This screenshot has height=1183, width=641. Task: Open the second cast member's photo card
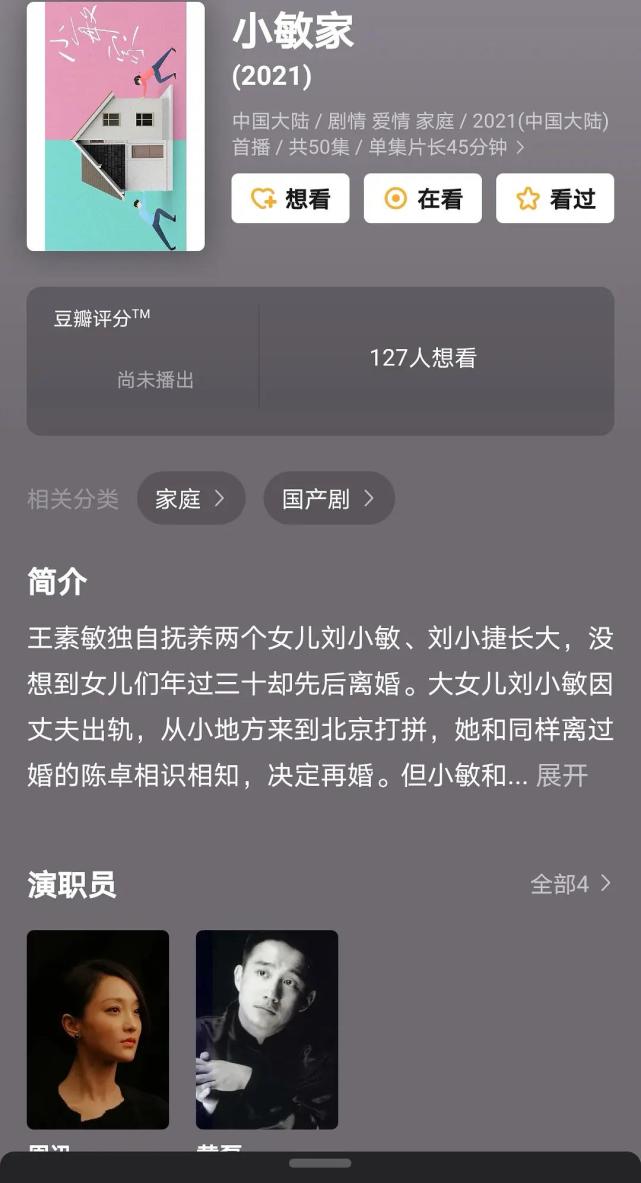tap(267, 1029)
